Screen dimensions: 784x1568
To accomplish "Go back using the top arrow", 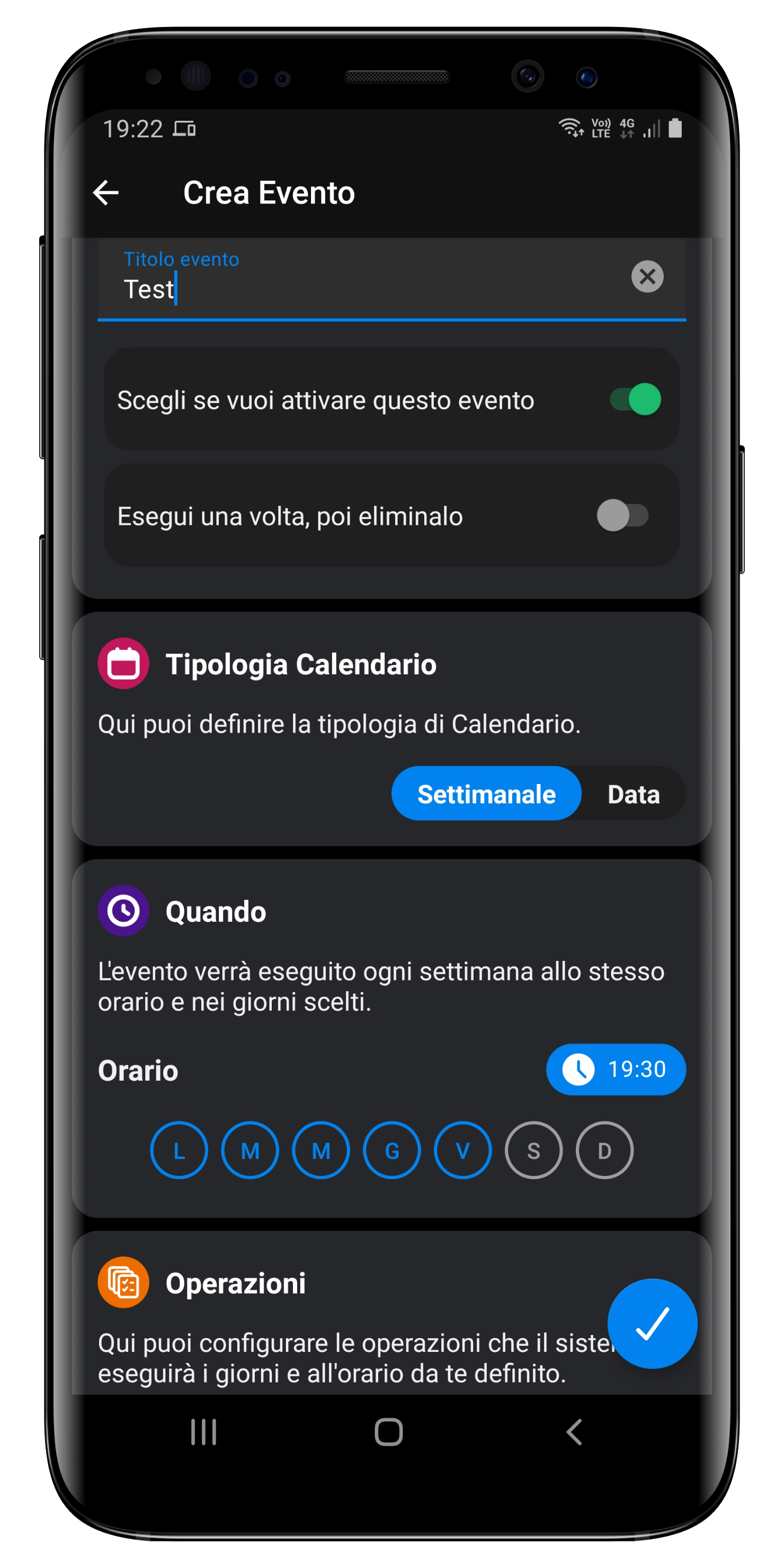I will click(106, 193).
